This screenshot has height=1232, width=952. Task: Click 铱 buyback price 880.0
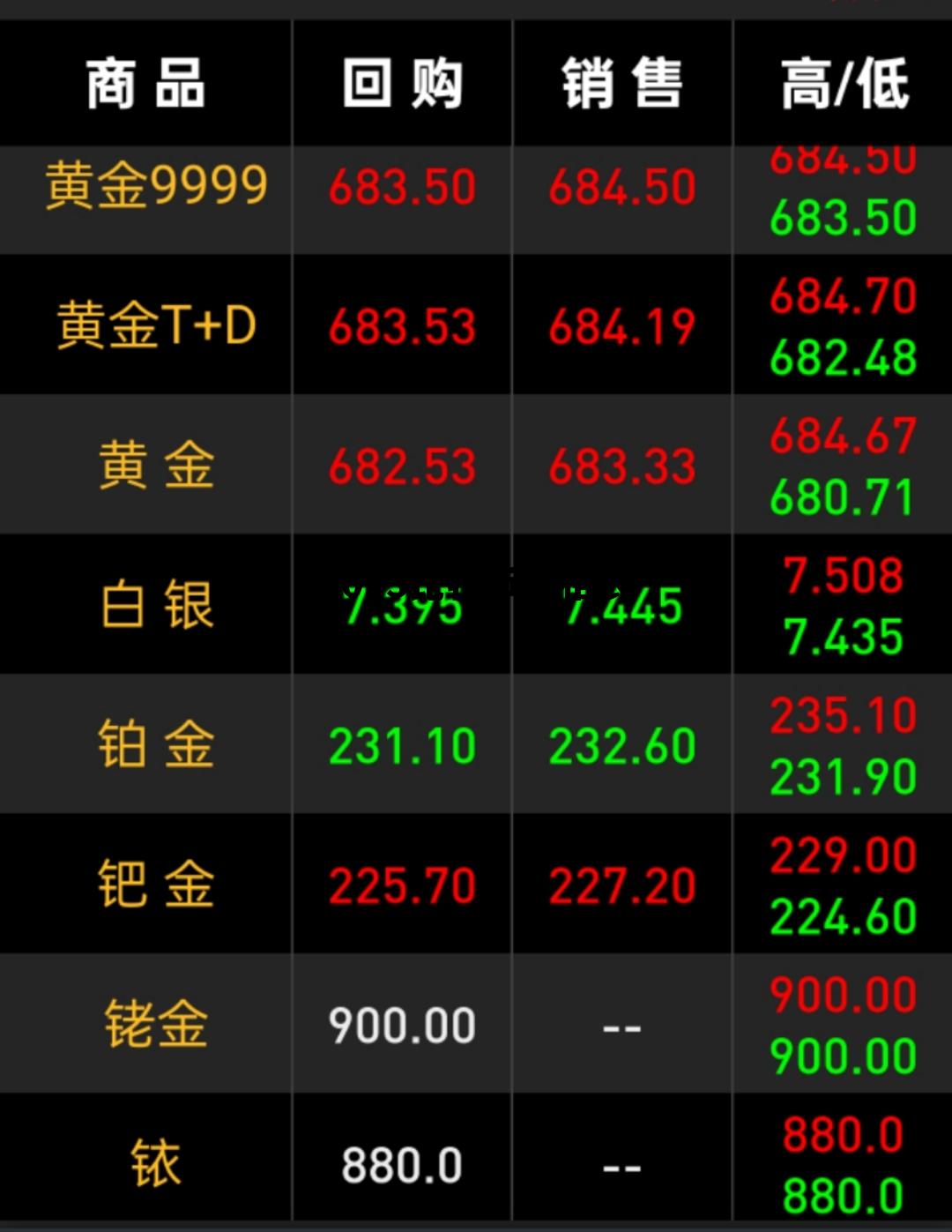(x=401, y=1164)
